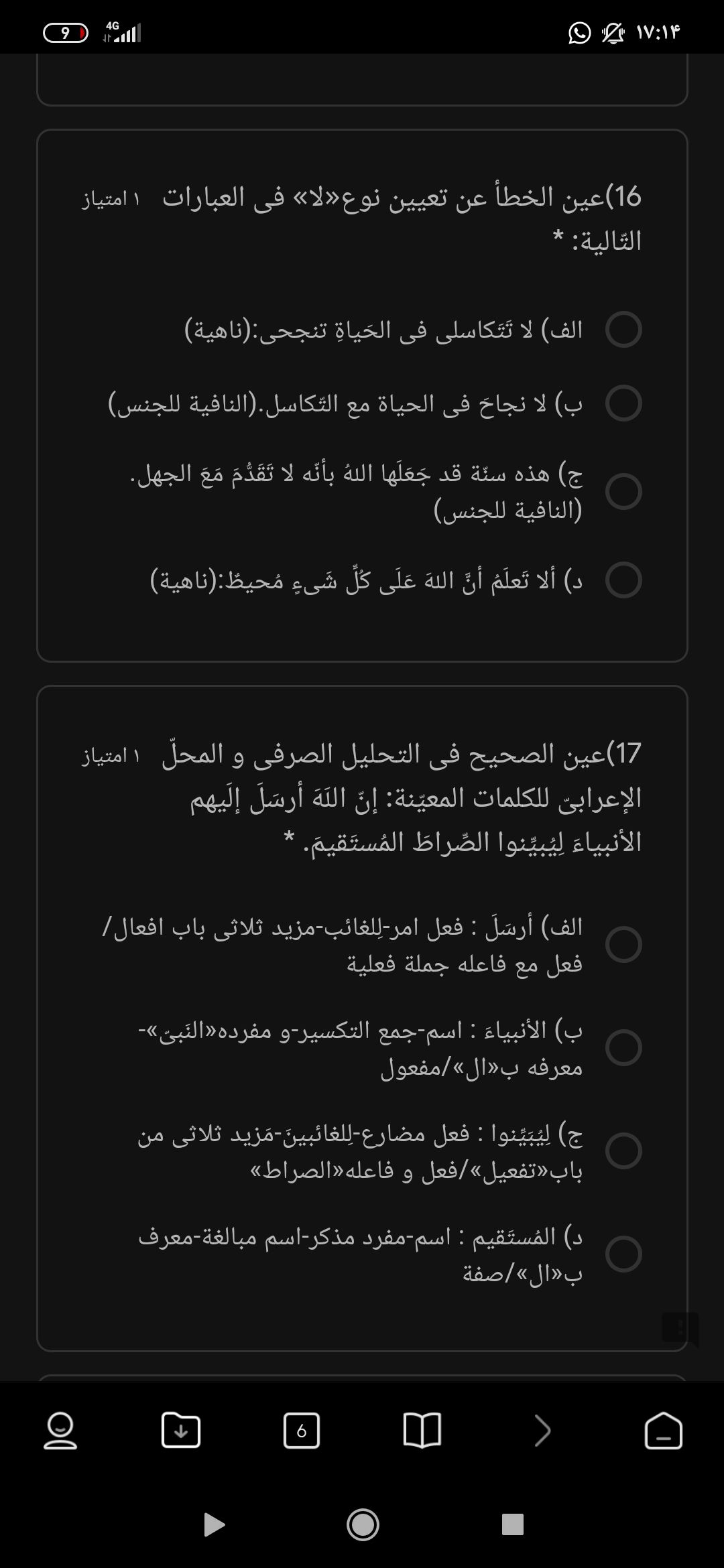Open the bookmarks book icon
The width and height of the screenshot is (724, 1568).
[422, 1431]
